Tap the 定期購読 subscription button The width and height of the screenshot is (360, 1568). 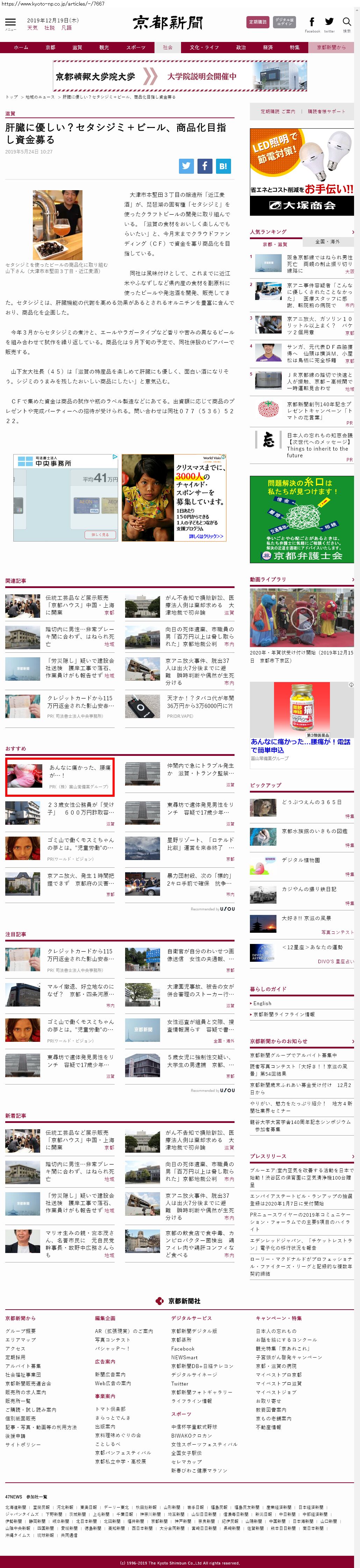(258, 22)
